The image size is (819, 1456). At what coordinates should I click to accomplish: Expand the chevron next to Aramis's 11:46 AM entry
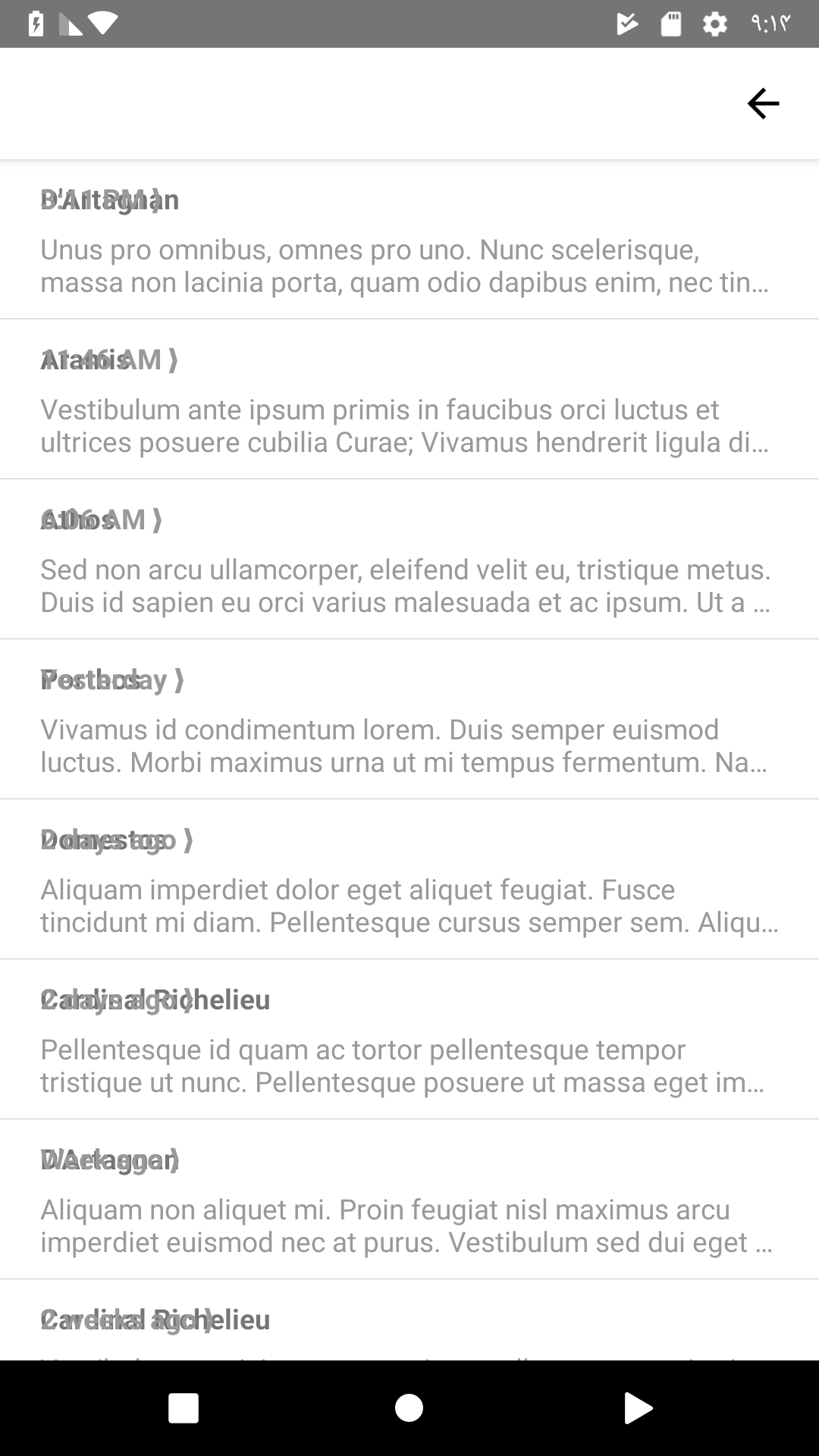[173, 360]
